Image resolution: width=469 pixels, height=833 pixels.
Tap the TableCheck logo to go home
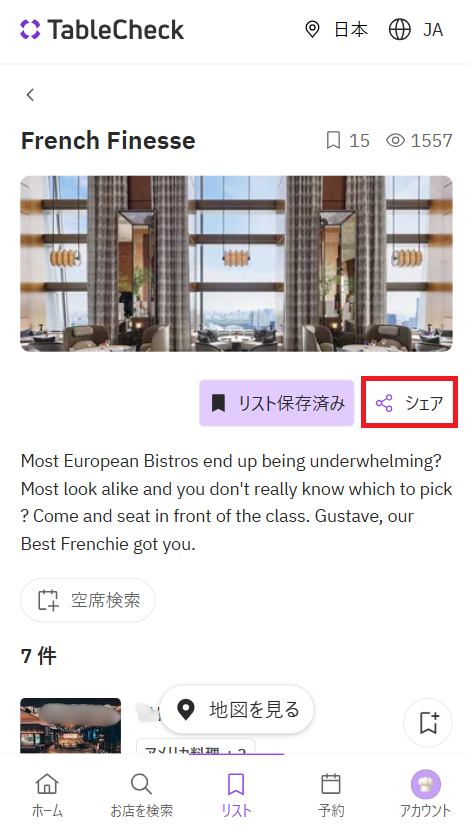(102, 30)
